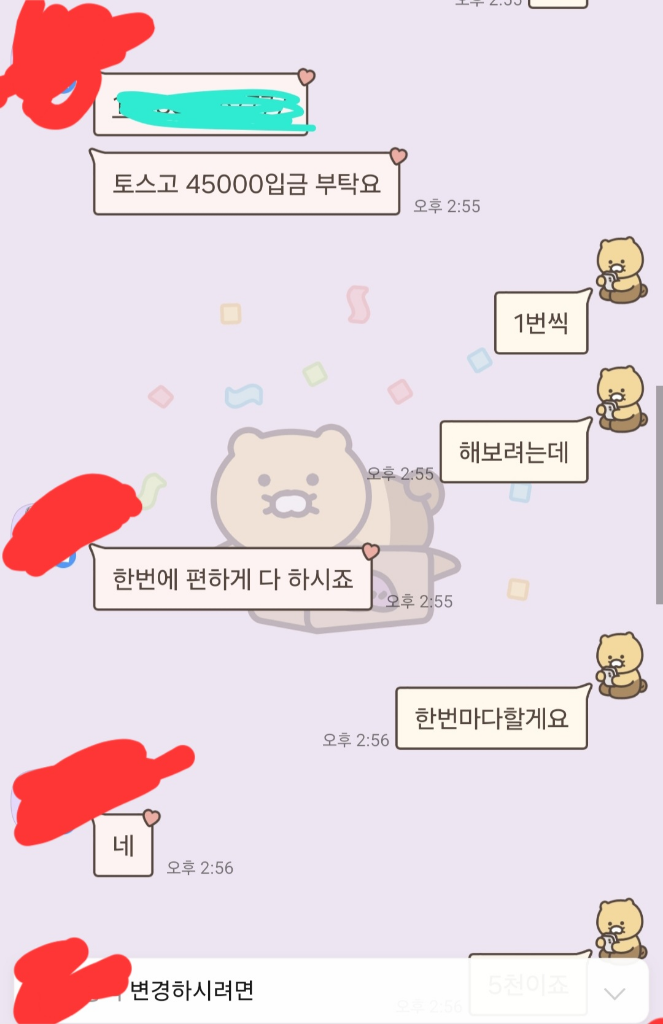Tap the down chevron on the new-message banner
The width and height of the screenshot is (663, 1024).
point(615,993)
